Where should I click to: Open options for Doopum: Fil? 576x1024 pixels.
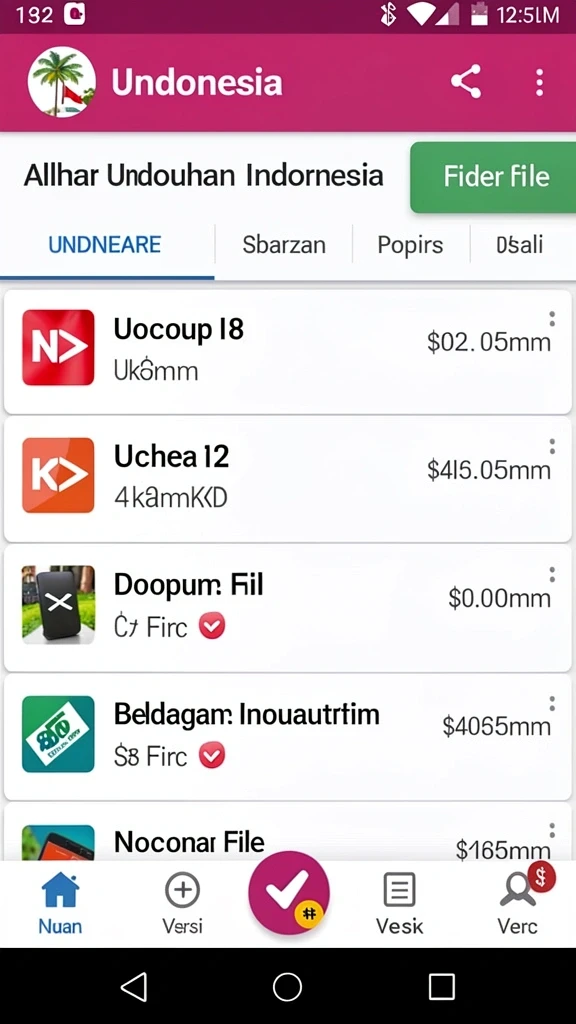[552, 575]
